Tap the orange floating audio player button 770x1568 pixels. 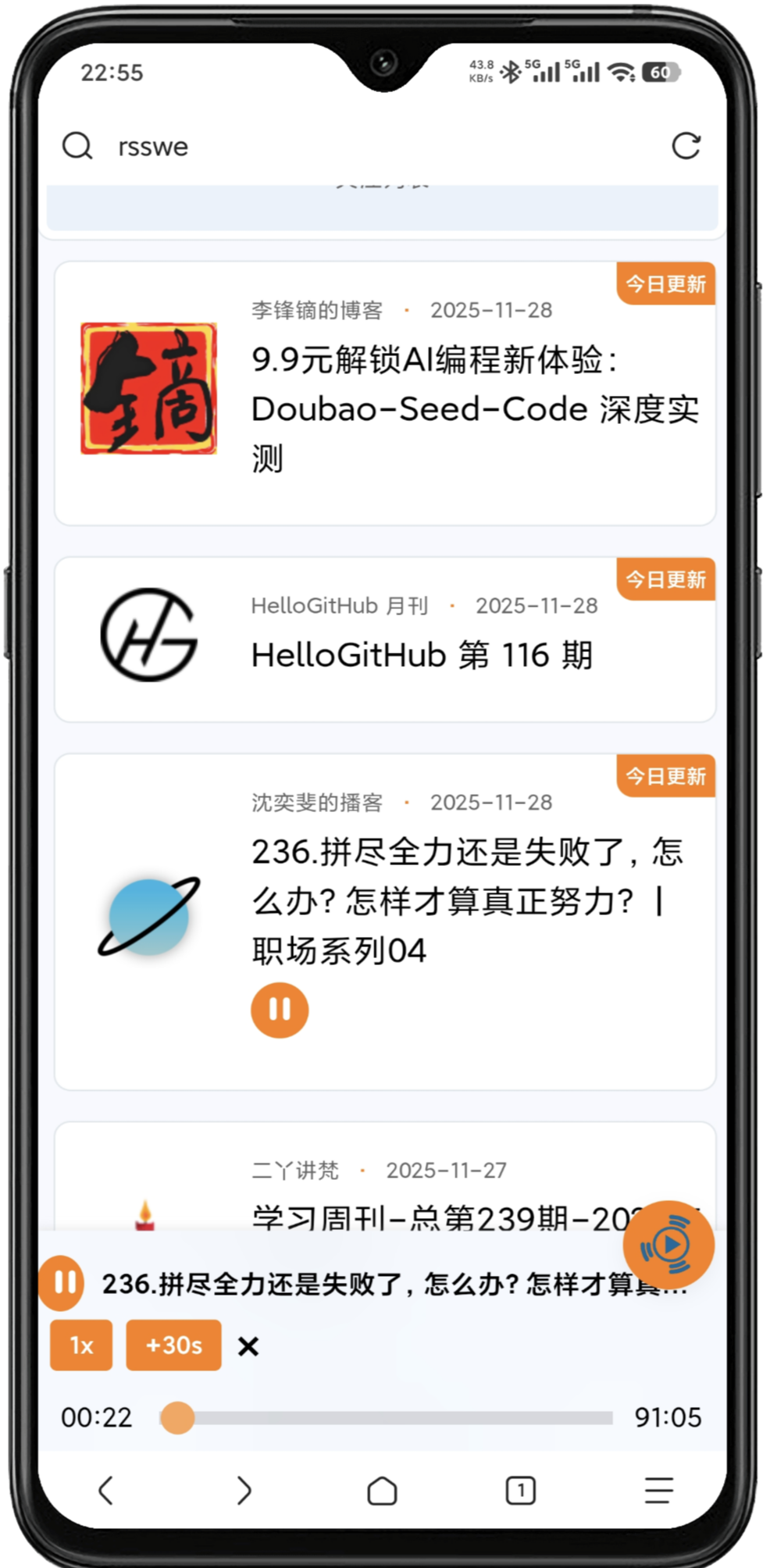tap(668, 1245)
